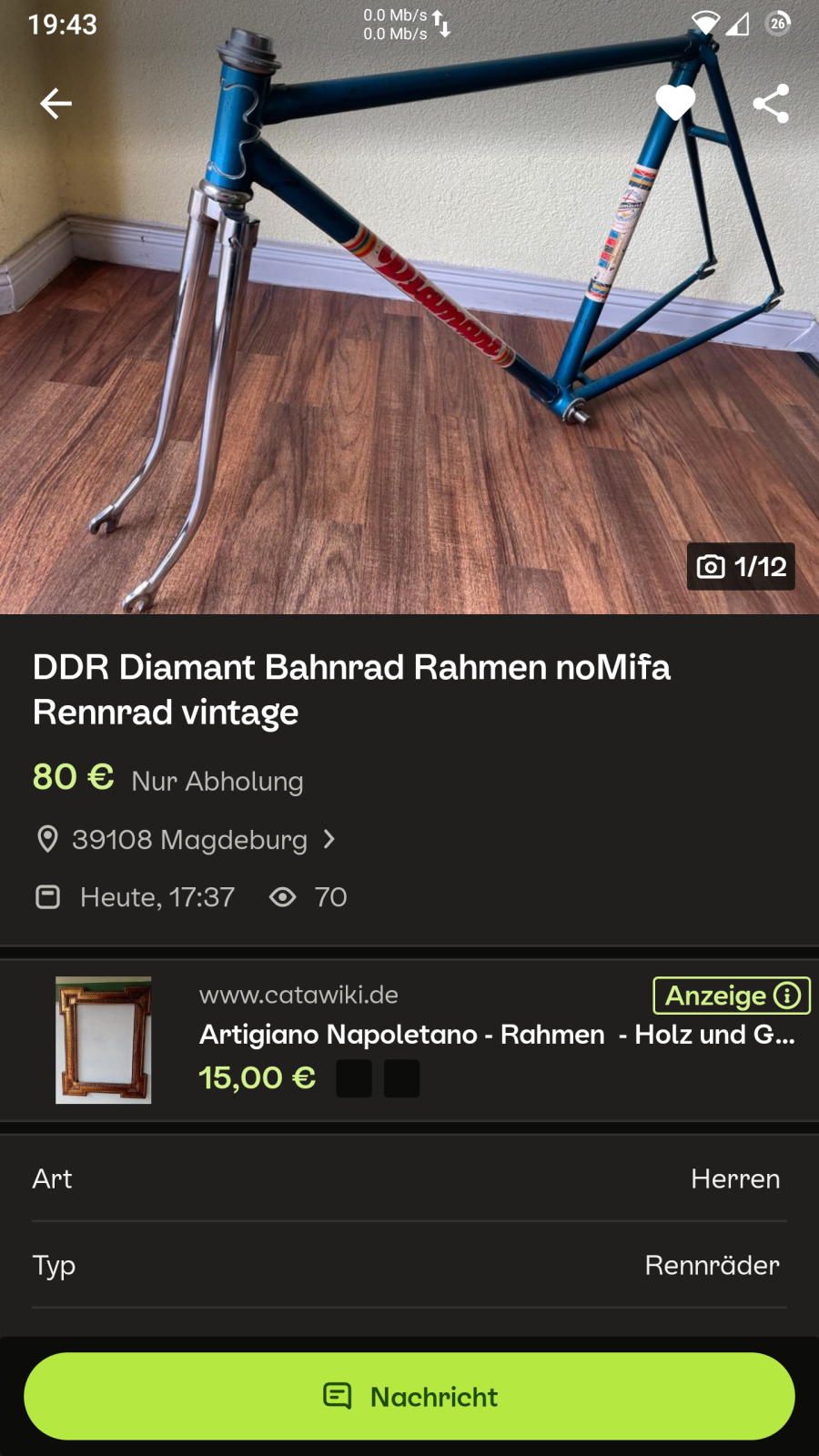Toggle the favorite heart on this listing
The height and width of the screenshot is (1456, 819).
[x=675, y=103]
